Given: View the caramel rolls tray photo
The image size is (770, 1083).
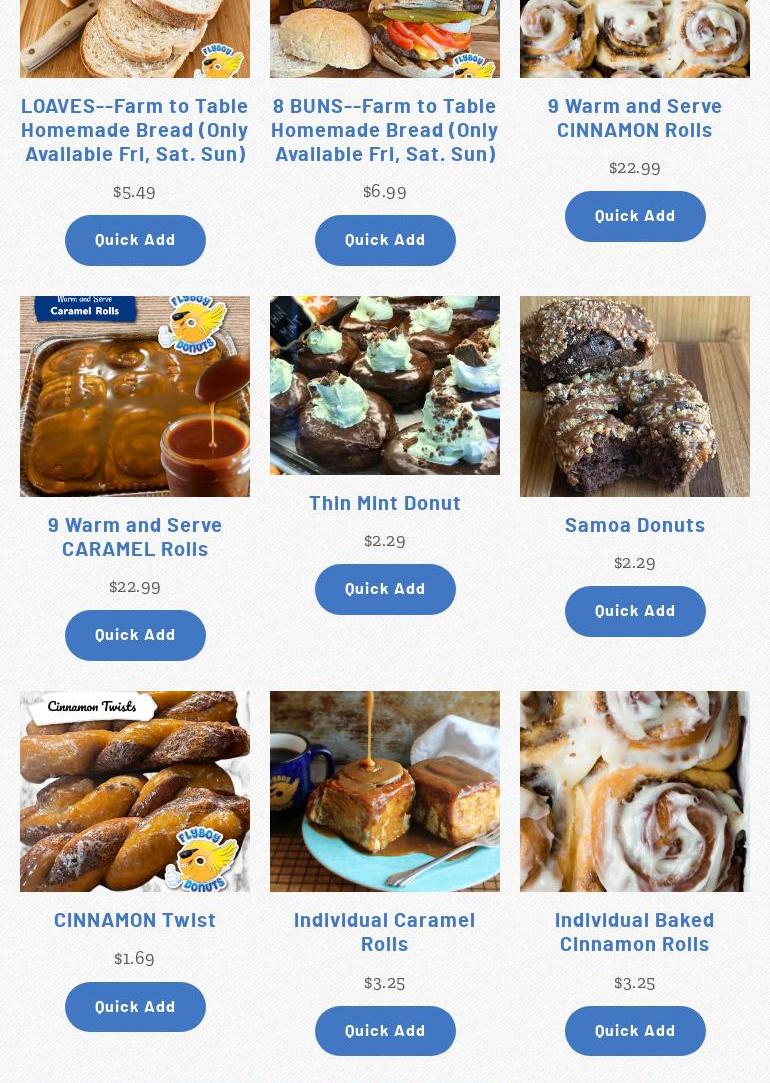Looking at the screenshot, I should pos(135,396).
